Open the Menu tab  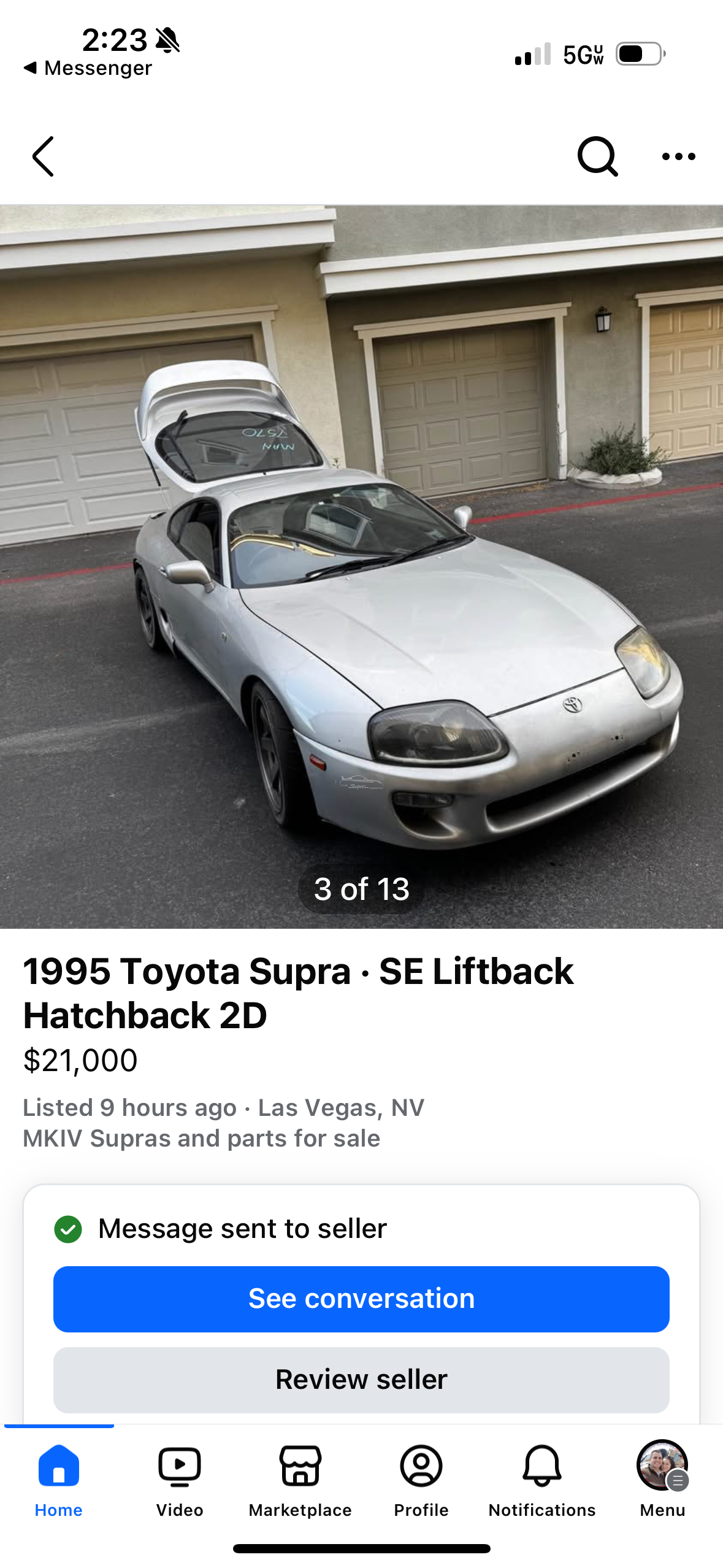click(x=662, y=1480)
